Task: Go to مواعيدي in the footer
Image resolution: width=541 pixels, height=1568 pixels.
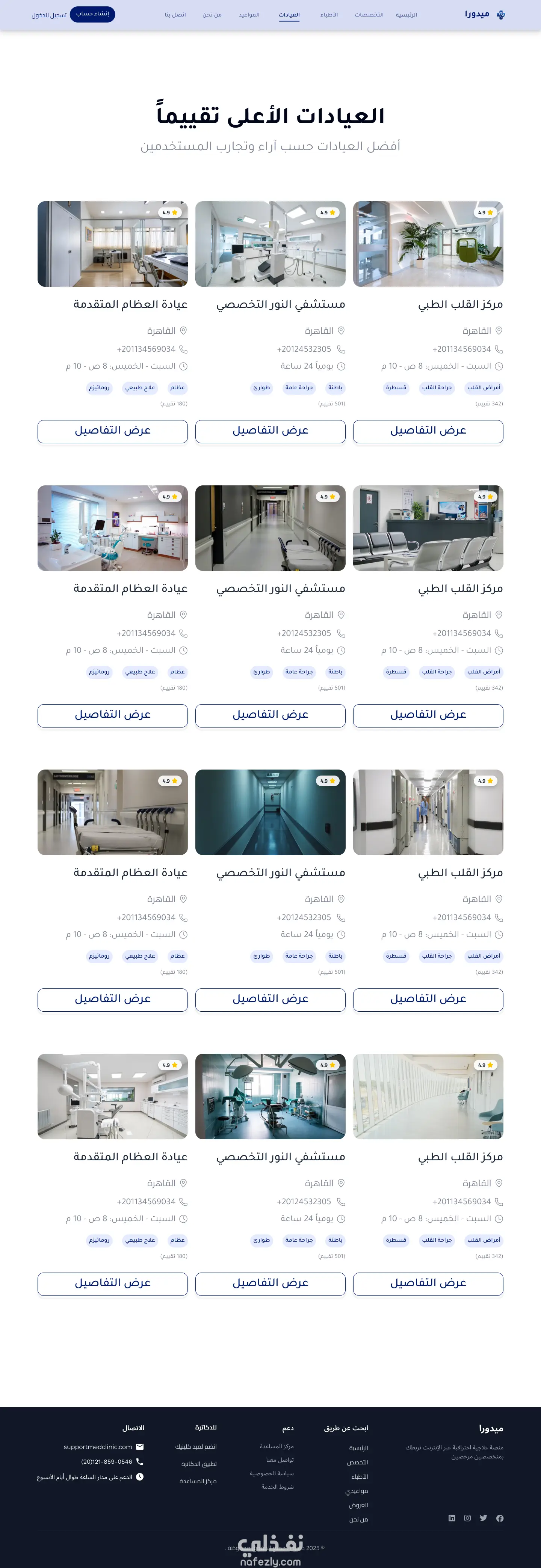Action: click(357, 1491)
